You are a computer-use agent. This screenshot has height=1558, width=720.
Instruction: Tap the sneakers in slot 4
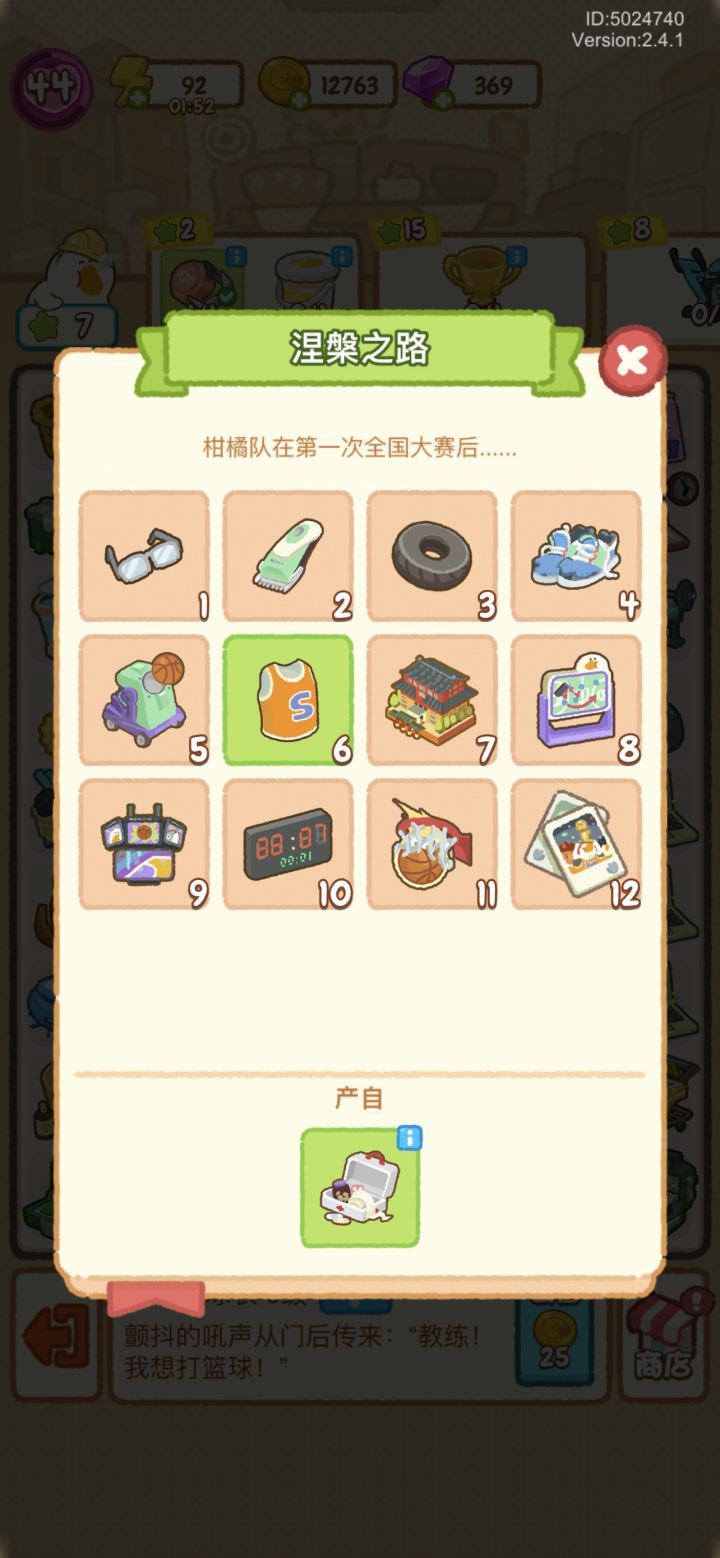pos(577,556)
